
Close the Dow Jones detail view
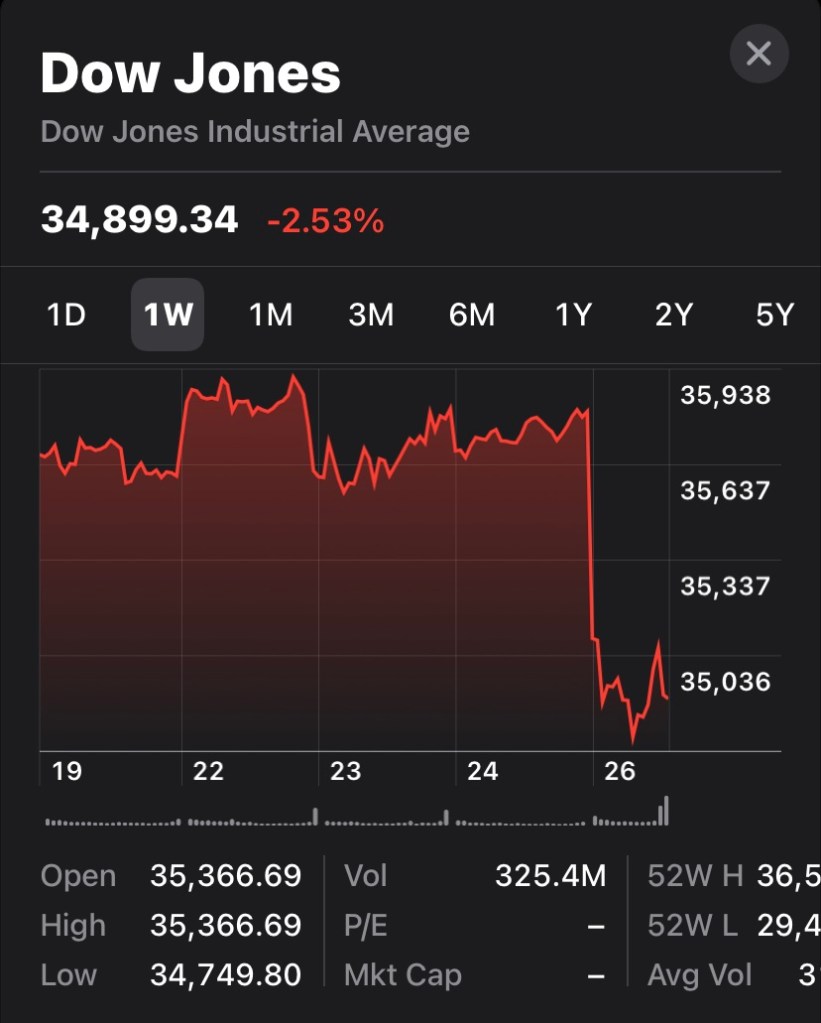tap(759, 53)
